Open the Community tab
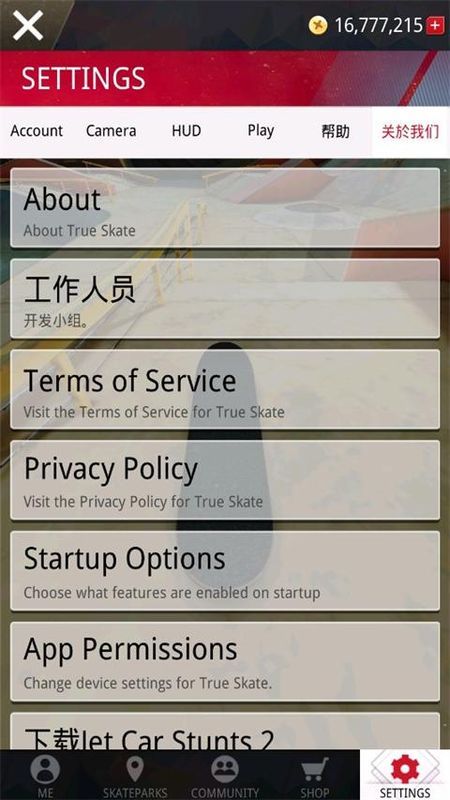 pyautogui.click(x=224, y=776)
